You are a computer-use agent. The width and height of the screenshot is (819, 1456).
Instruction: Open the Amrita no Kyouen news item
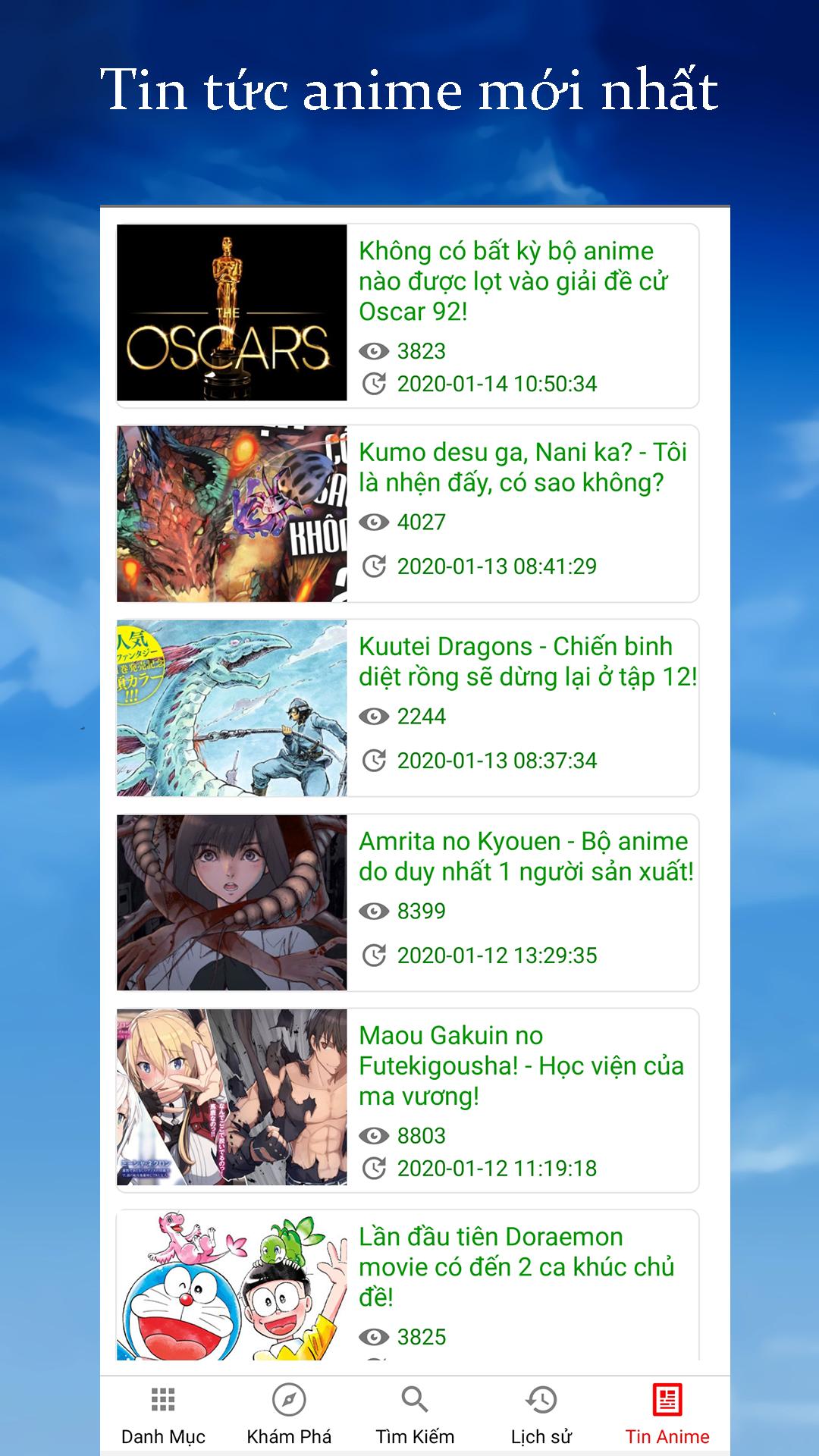click(407, 902)
